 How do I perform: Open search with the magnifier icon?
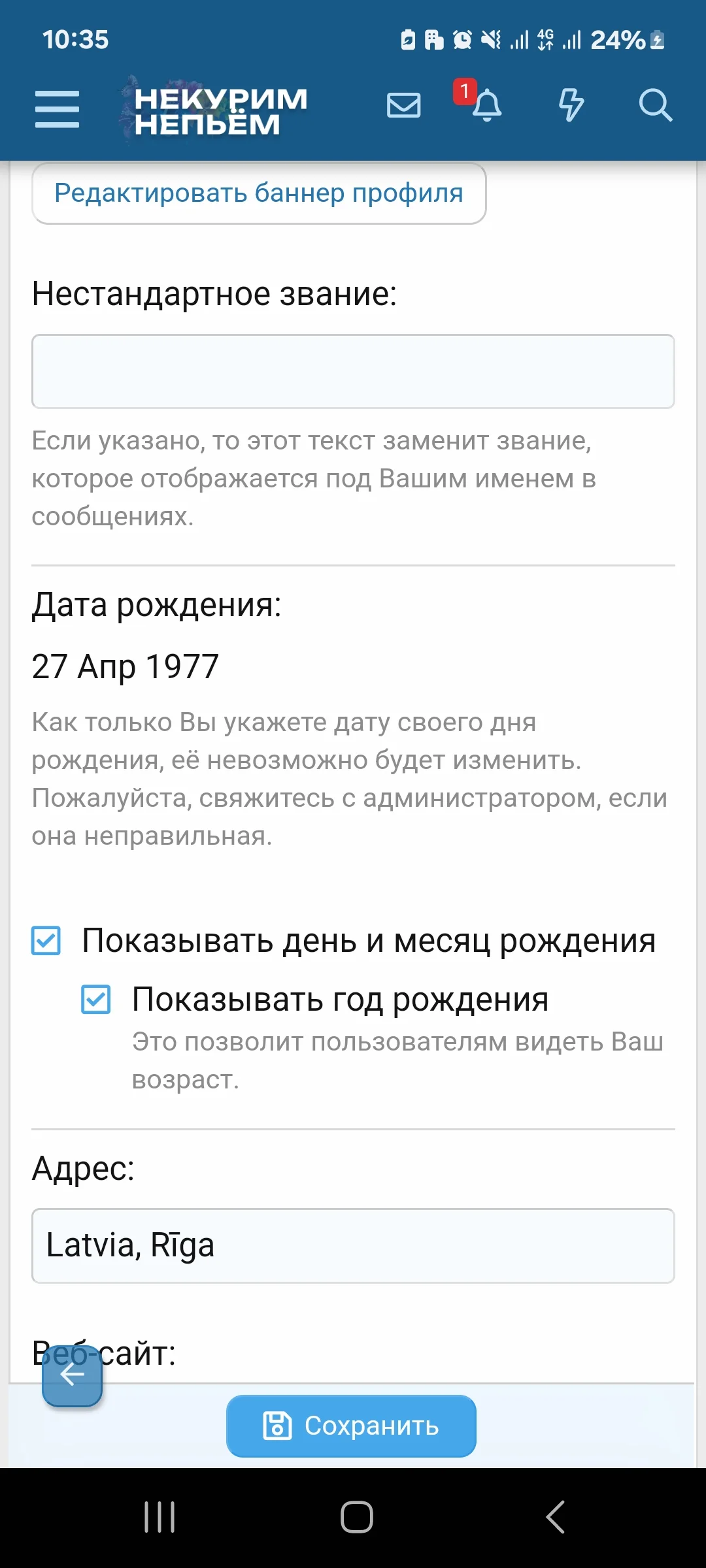(656, 106)
